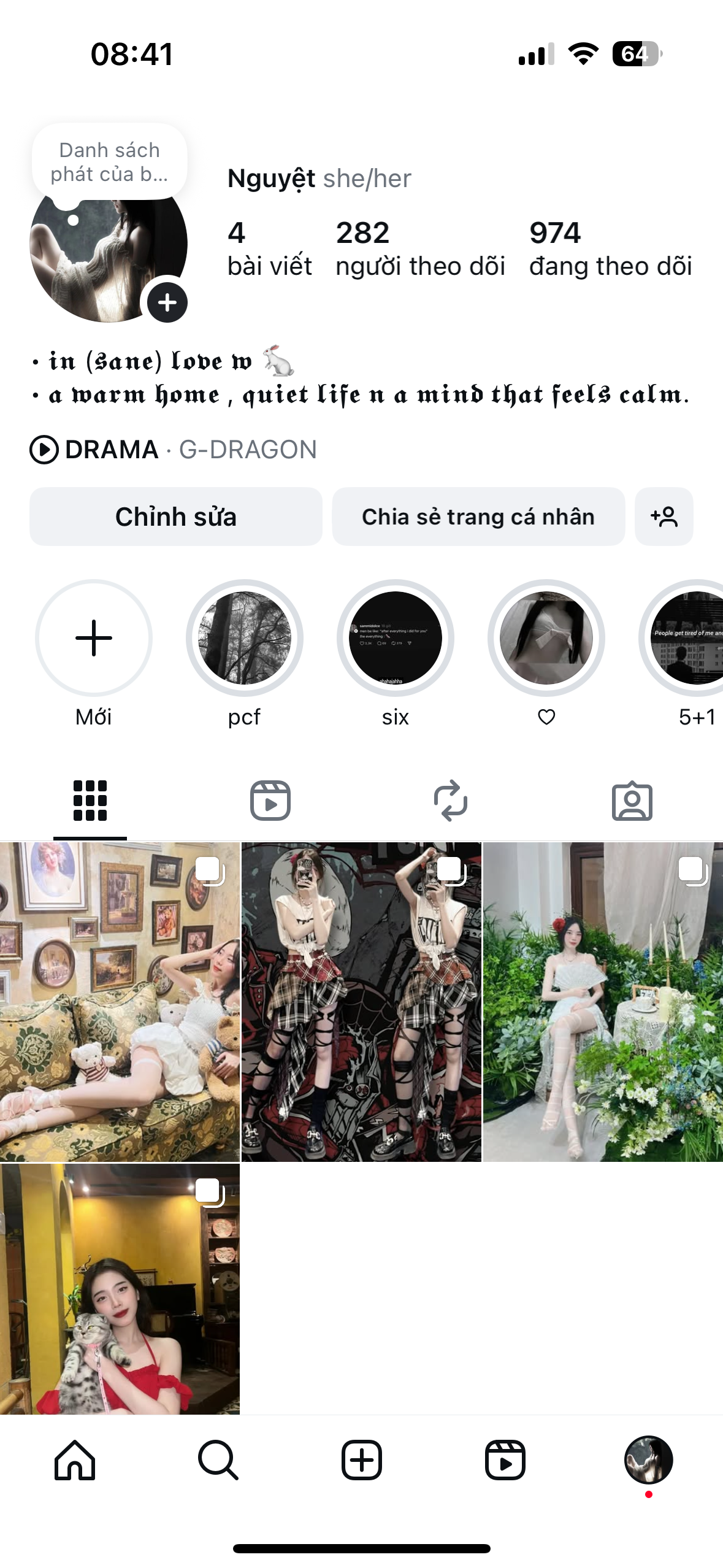Viewport: 723px width, 1568px height.
Task: Open the six story highlight
Action: click(396, 638)
